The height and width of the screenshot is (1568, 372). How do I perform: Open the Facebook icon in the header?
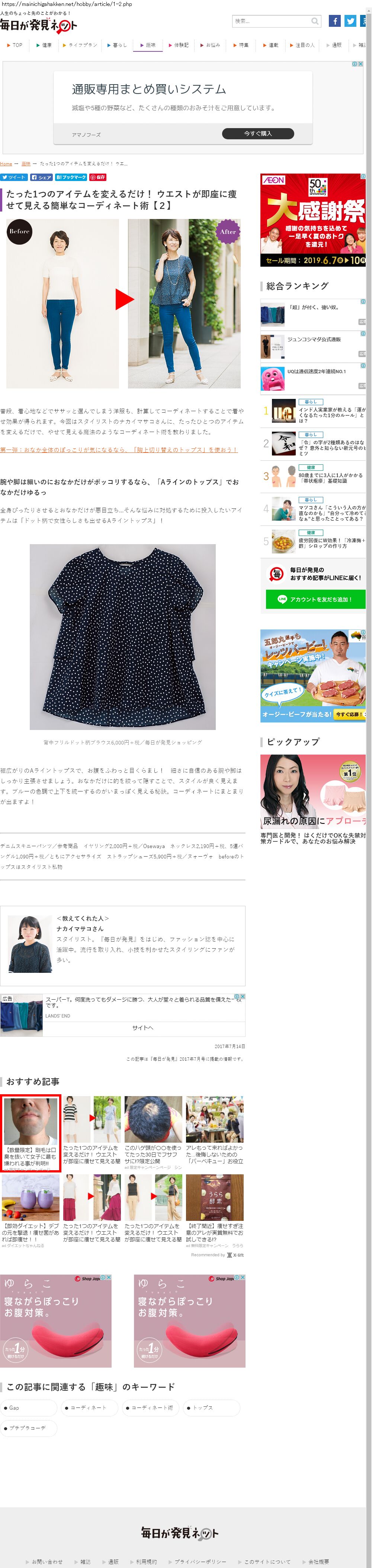(x=334, y=21)
